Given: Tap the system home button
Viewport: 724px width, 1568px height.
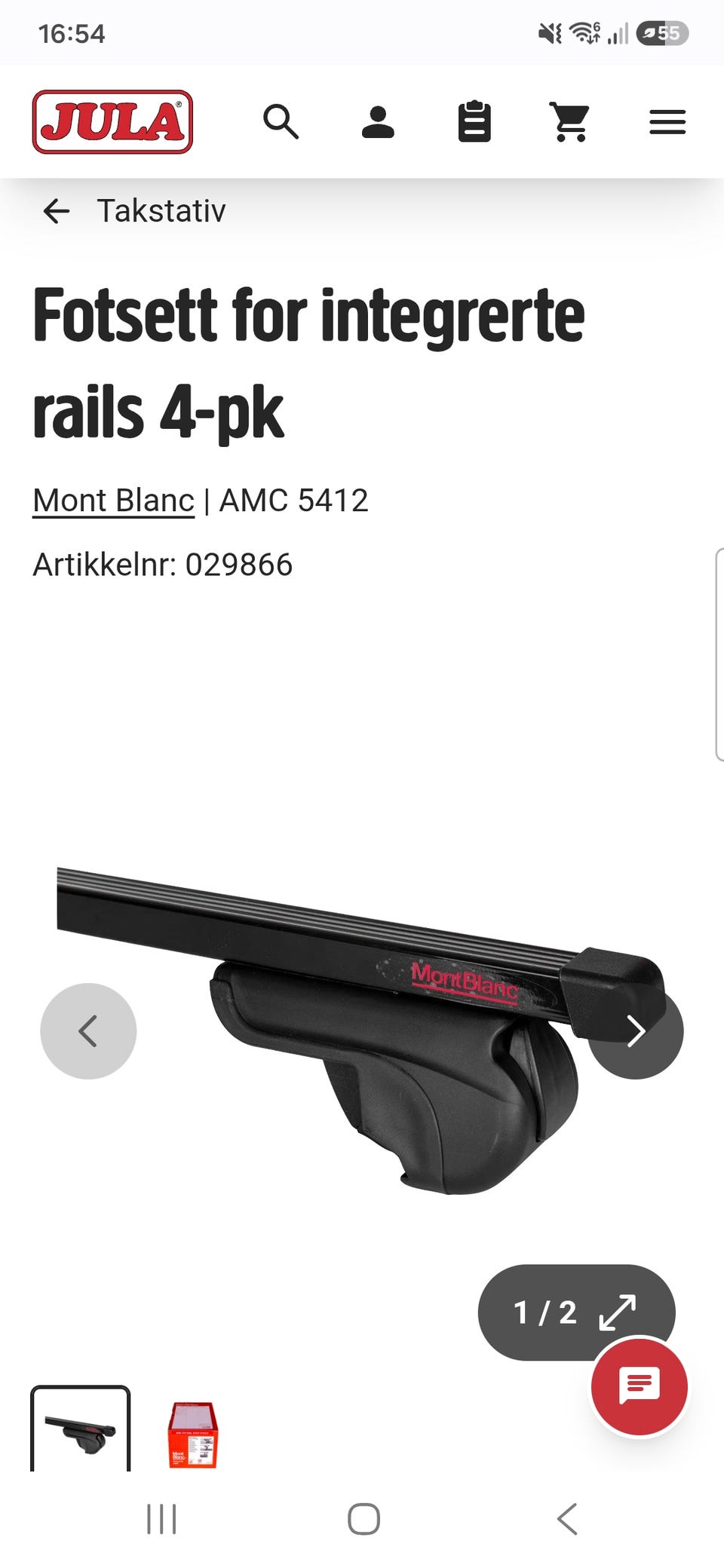Looking at the screenshot, I should coord(364,1519).
